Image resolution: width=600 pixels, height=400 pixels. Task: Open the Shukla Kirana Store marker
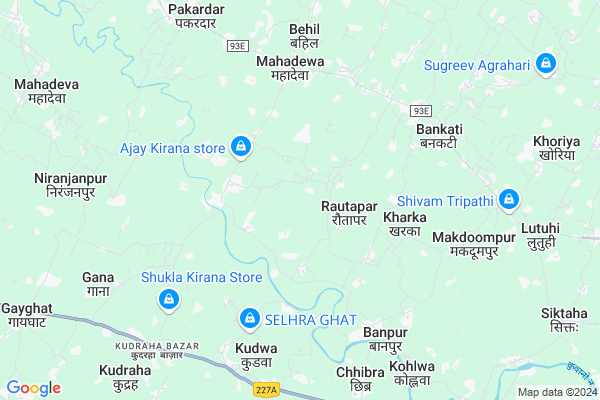(x=170, y=298)
